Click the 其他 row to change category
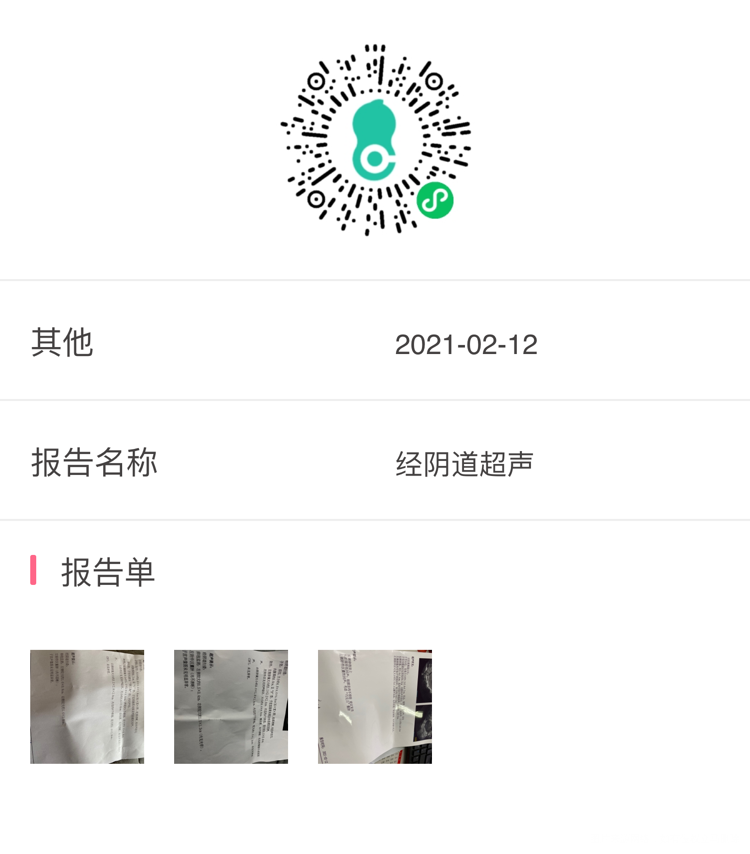Image resolution: width=750 pixels, height=854 pixels. [375, 343]
